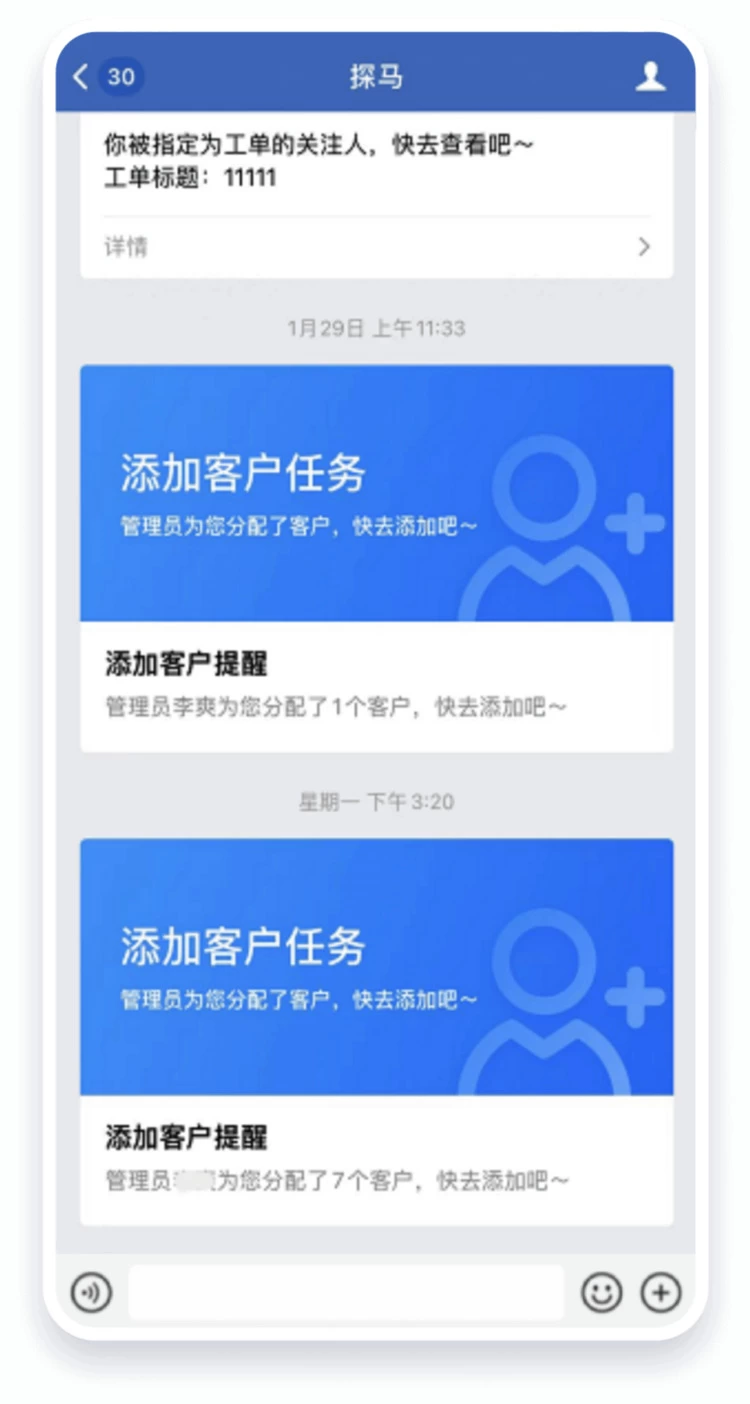Open the 探马 account profile icon
Screen dimensions: 750x1404
(650, 77)
